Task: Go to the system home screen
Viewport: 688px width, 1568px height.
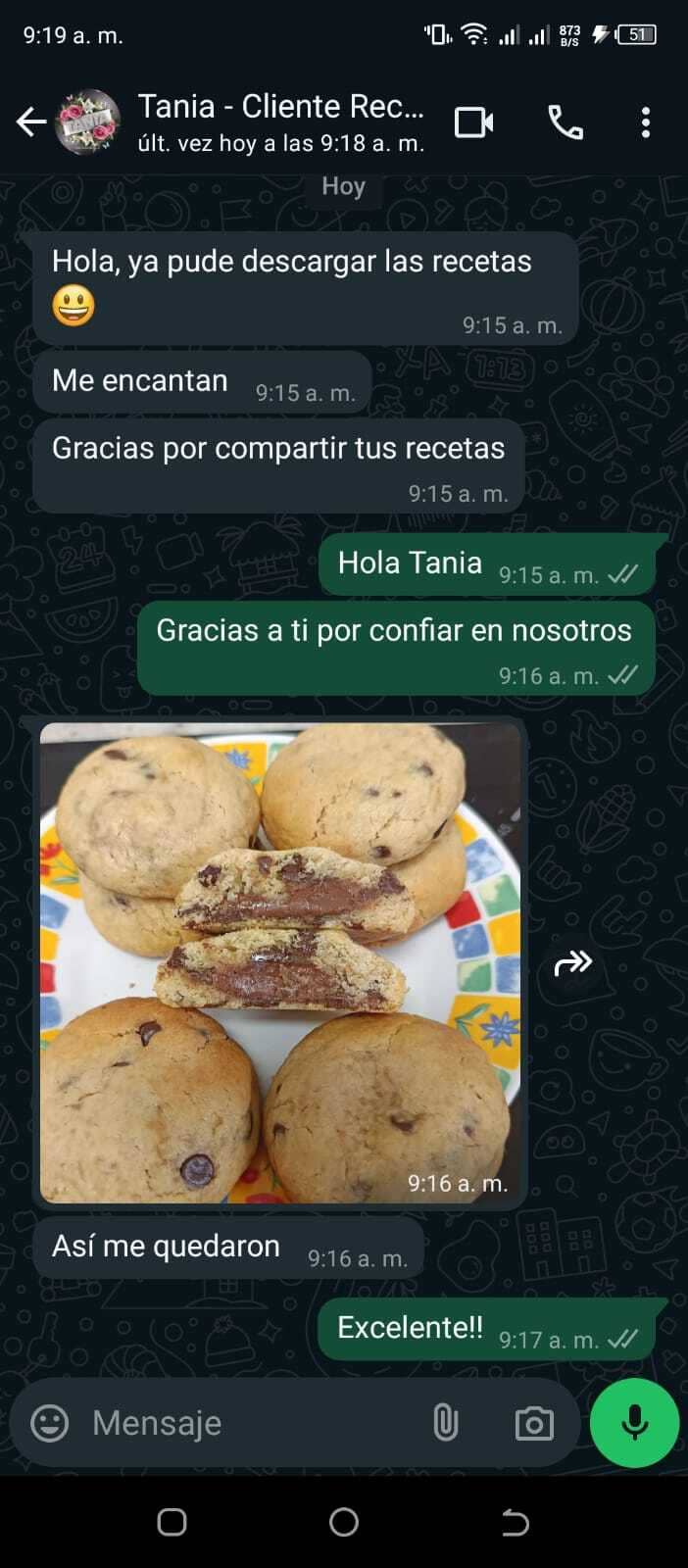Action: coord(344,1522)
